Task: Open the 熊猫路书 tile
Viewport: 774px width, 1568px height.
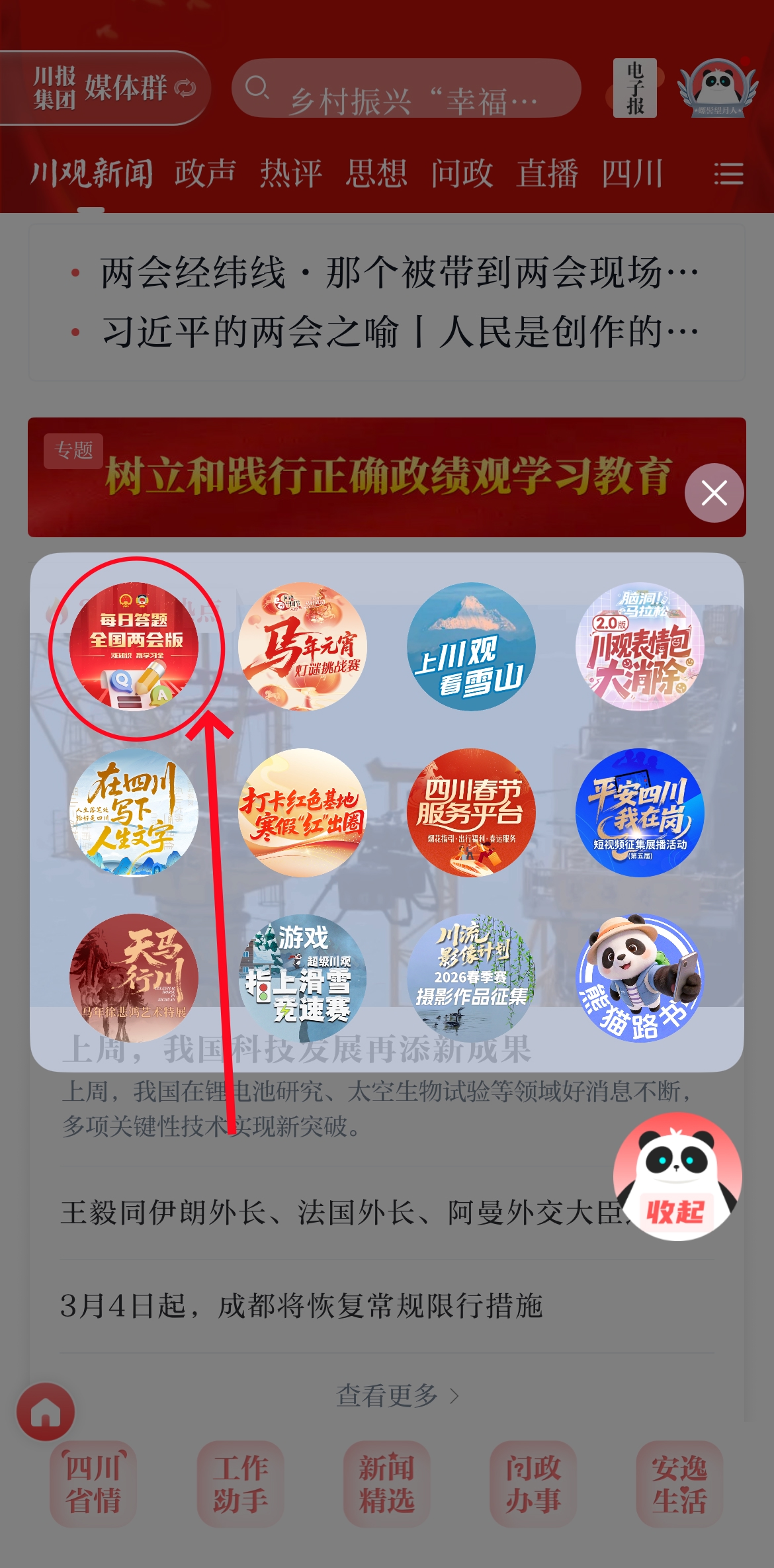Action: 640,978
